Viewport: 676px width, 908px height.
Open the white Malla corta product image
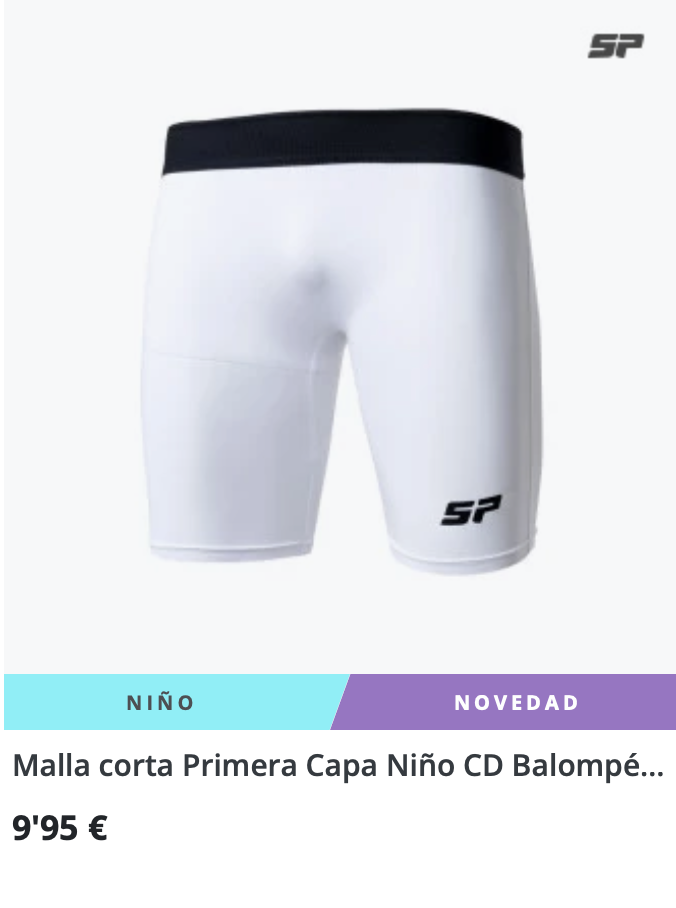[x=340, y=340]
